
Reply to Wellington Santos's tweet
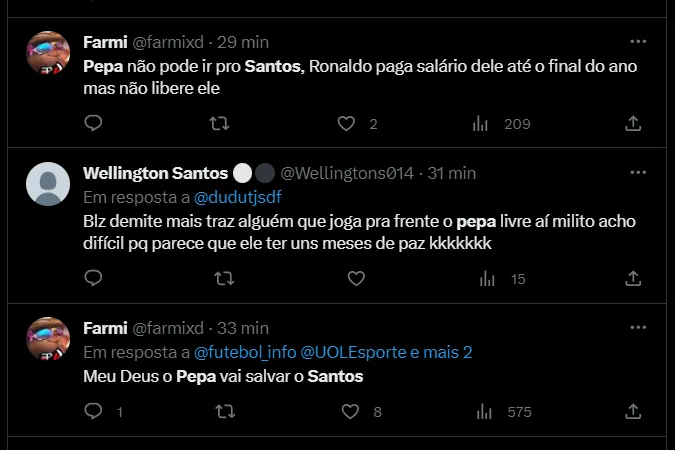tap(93, 278)
